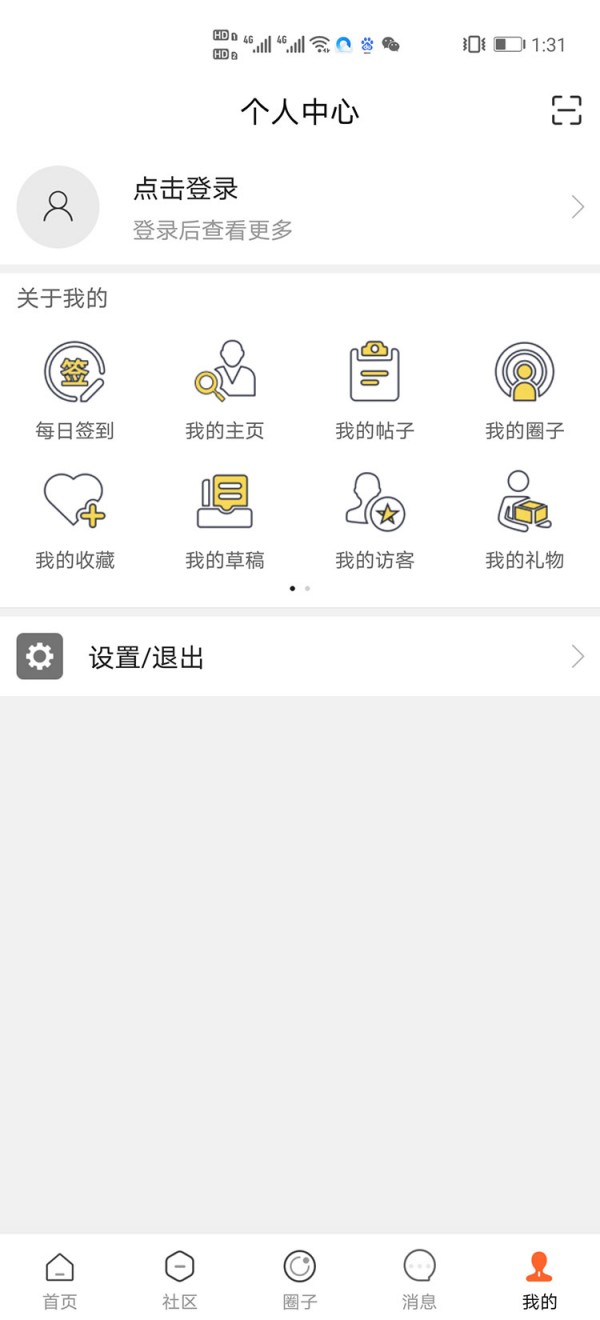The image size is (600, 1320).
Task: Open 我的圈子
Action: 525,390
